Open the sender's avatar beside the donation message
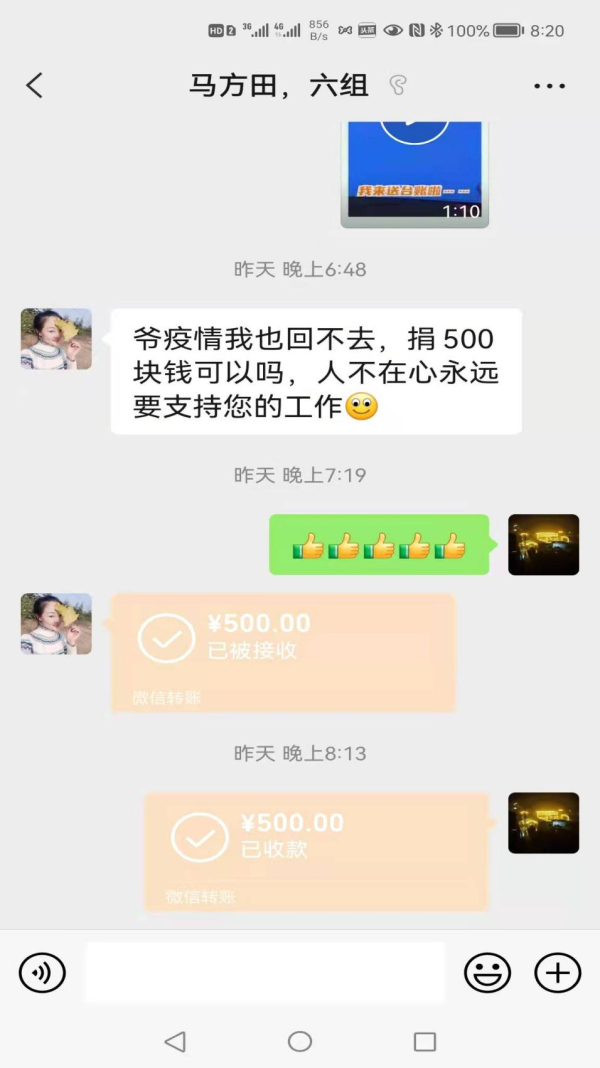600x1068 pixels. 56,339
